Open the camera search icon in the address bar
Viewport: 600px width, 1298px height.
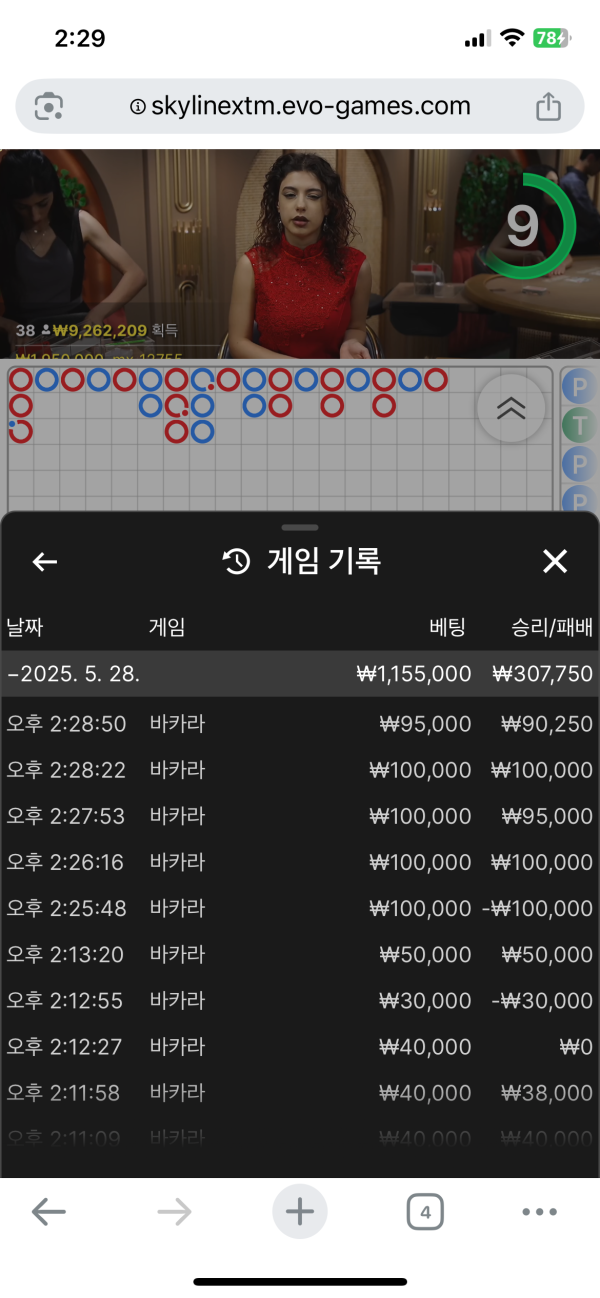point(49,106)
